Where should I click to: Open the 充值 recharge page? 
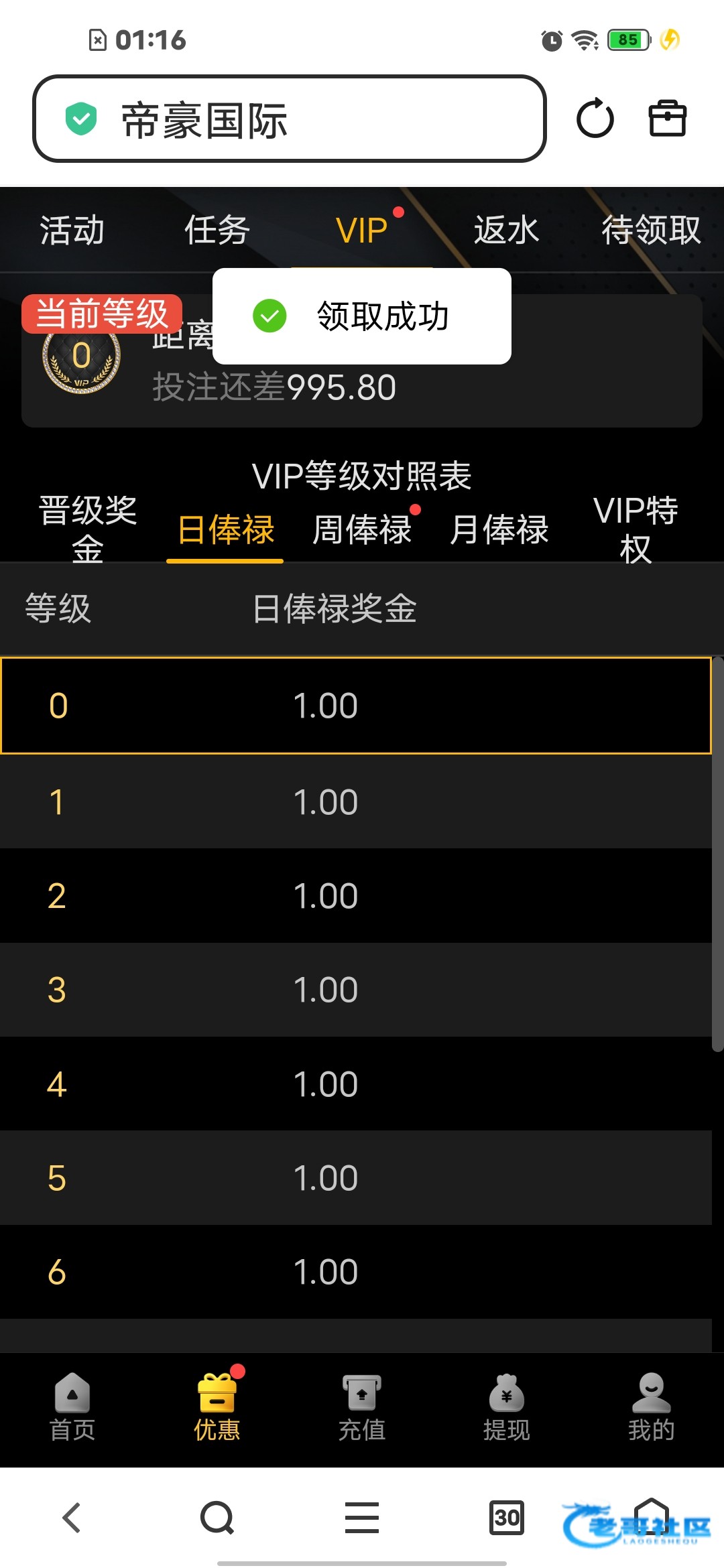coord(362,1407)
